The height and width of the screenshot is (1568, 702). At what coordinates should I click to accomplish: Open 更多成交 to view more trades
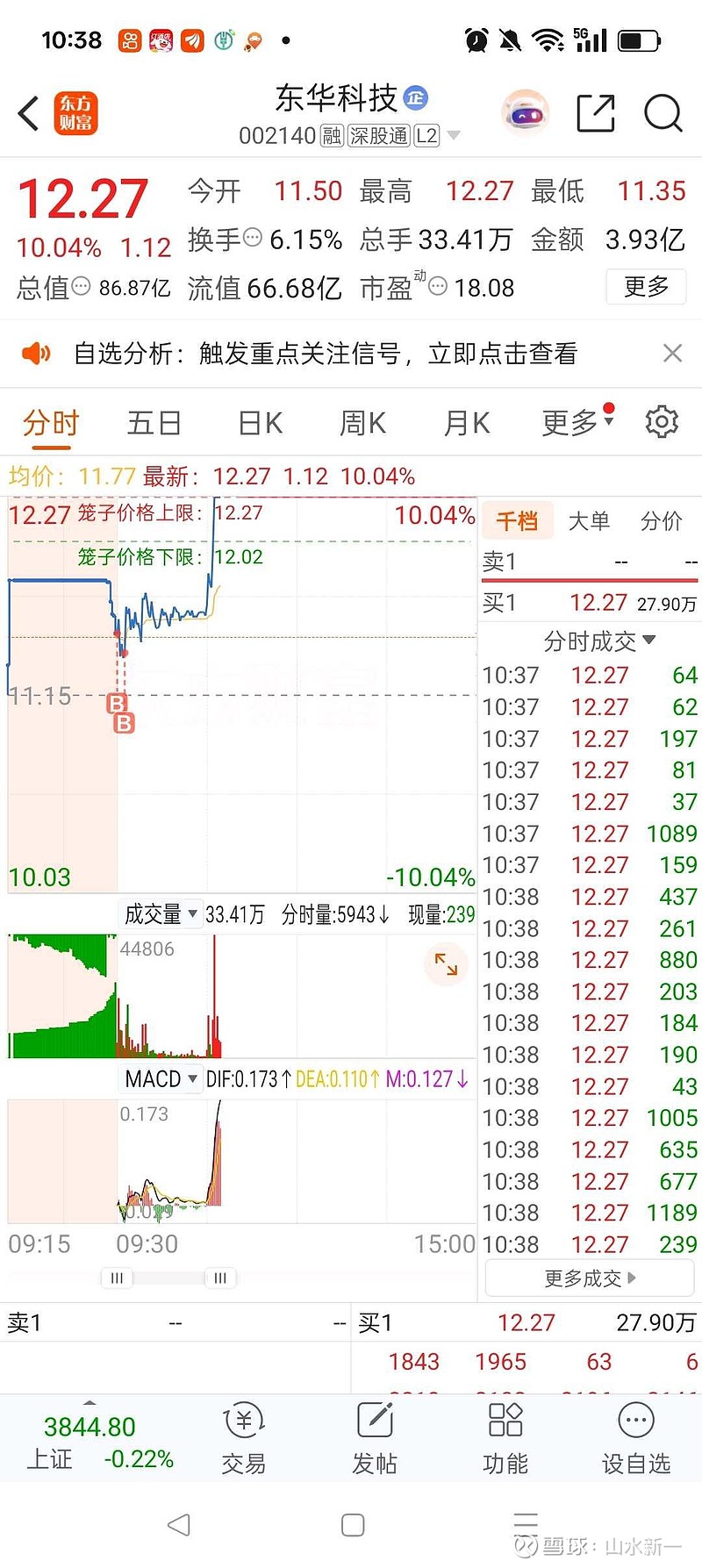point(590,1278)
